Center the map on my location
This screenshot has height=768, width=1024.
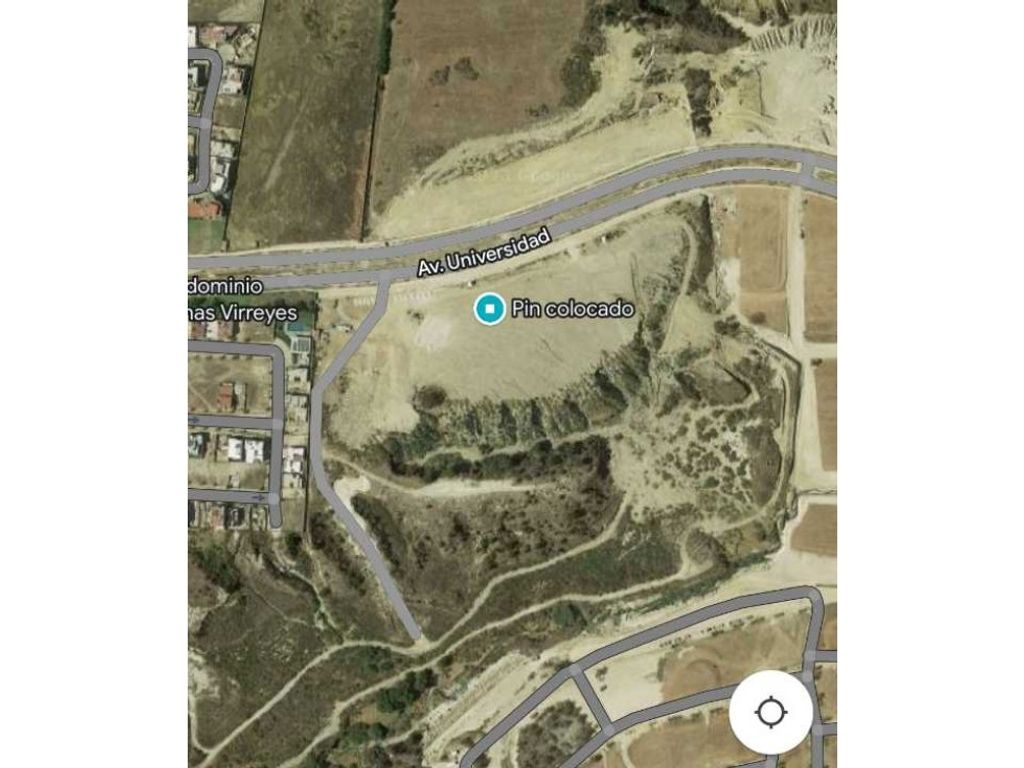click(x=770, y=713)
